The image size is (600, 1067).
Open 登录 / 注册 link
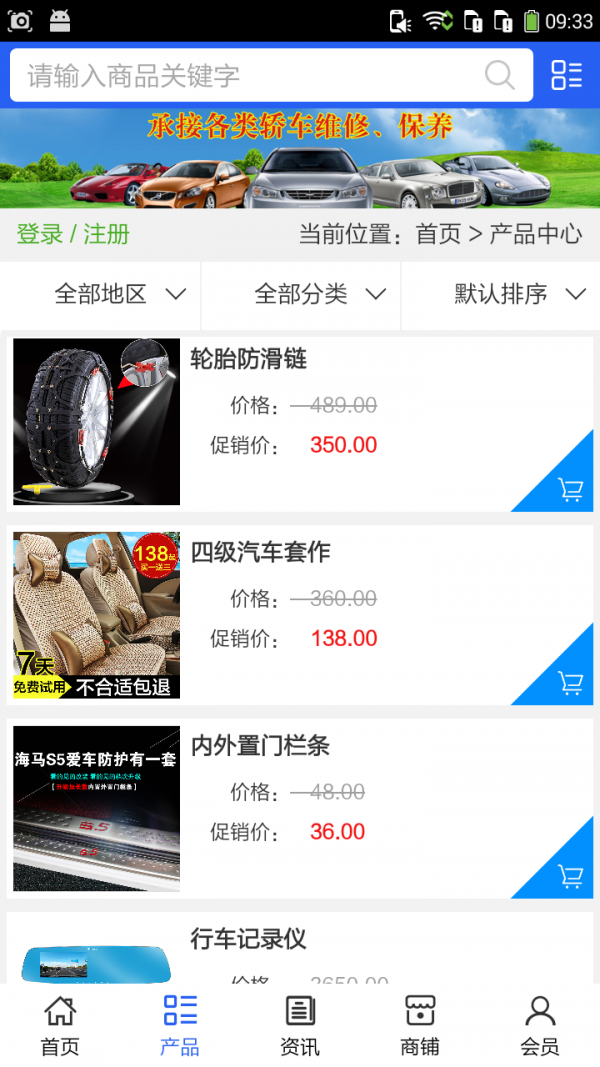(x=73, y=234)
